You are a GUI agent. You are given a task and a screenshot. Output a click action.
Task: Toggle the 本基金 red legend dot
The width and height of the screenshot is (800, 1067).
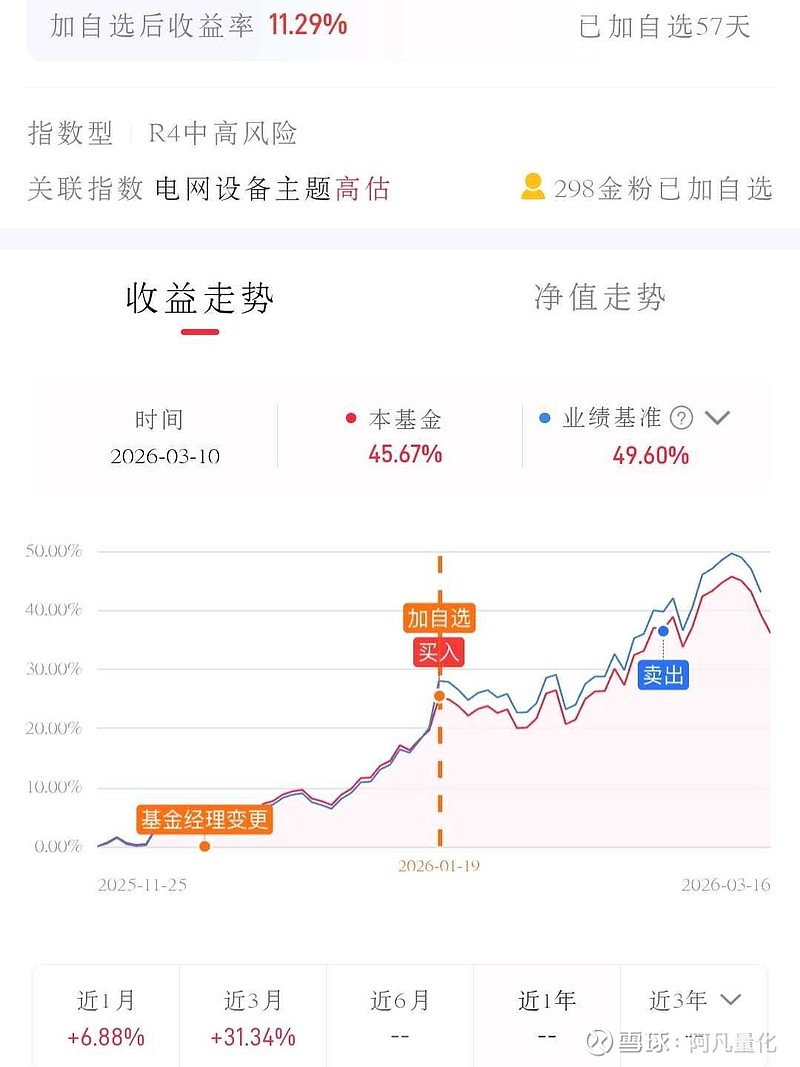349,418
